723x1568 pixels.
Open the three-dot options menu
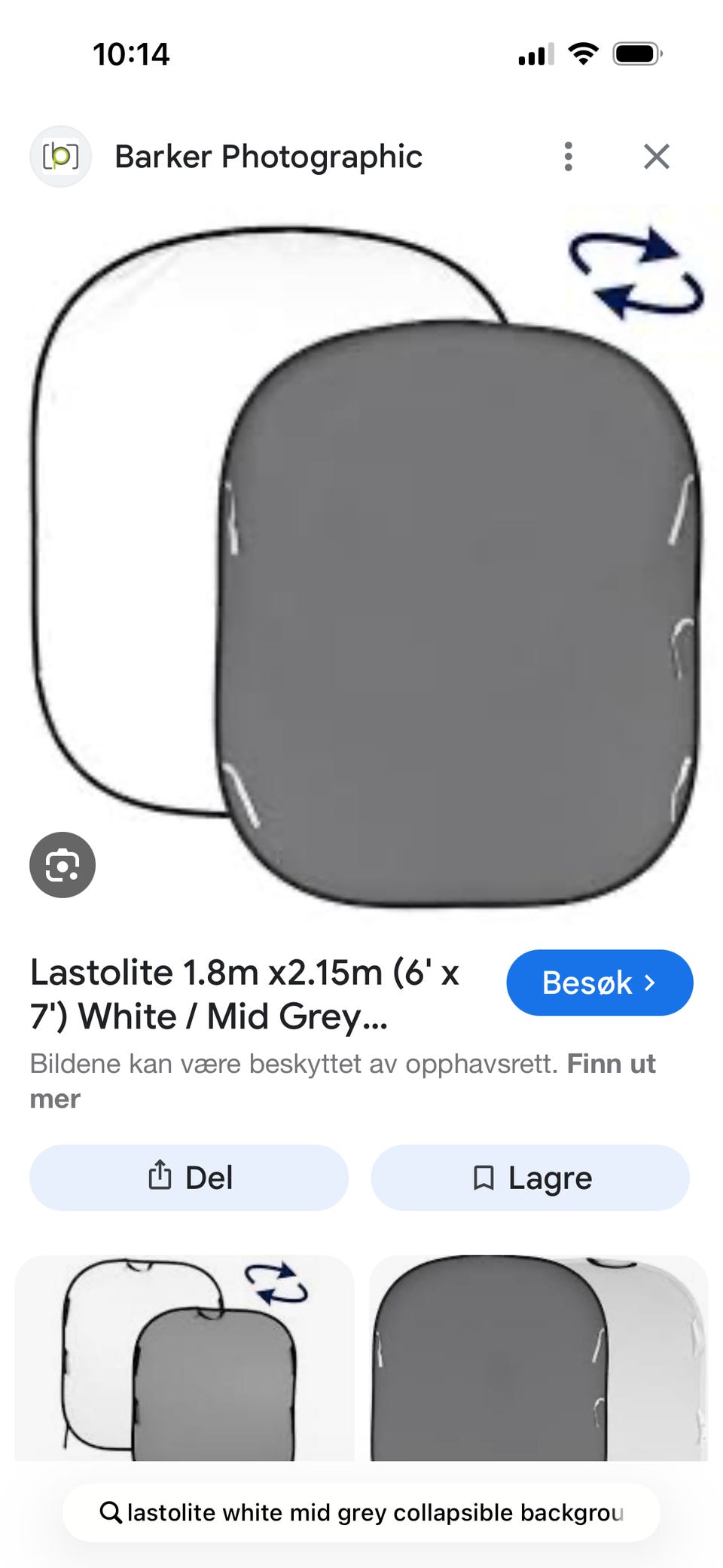pyautogui.click(x=569, y=156)
